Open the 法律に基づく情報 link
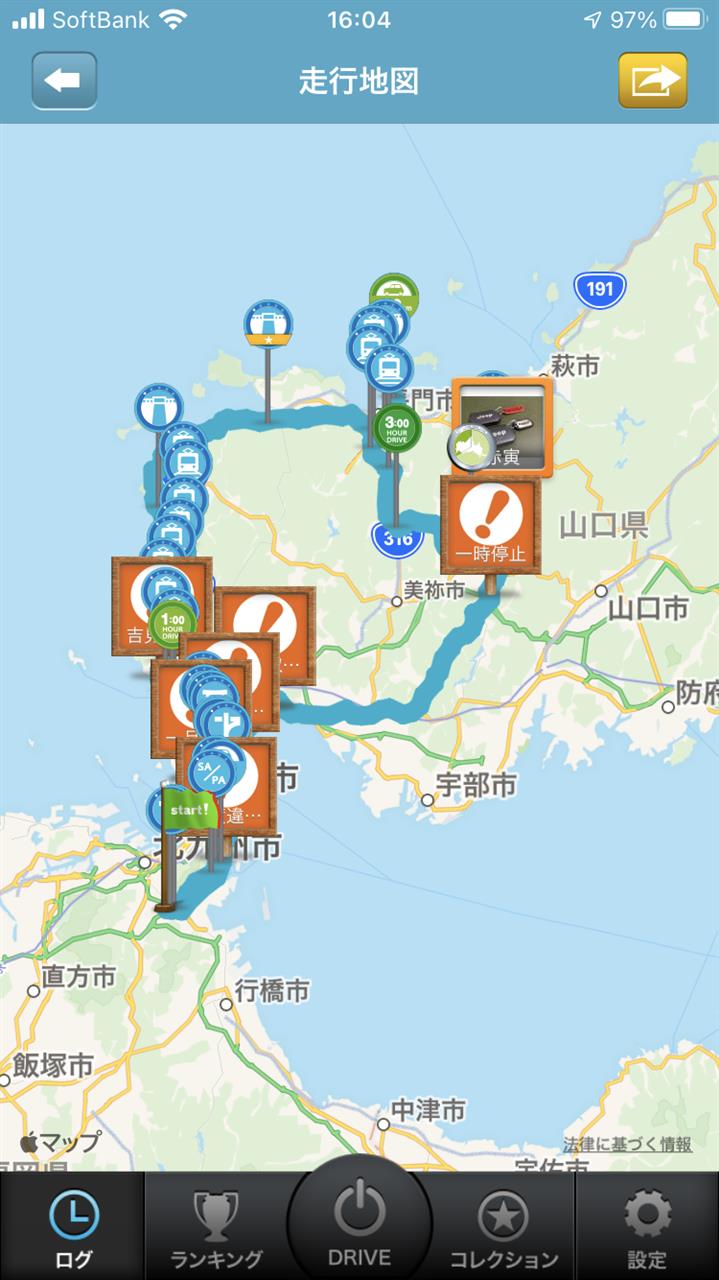The height and width of the screenshot is (1280, 719). pos(627,1144)
